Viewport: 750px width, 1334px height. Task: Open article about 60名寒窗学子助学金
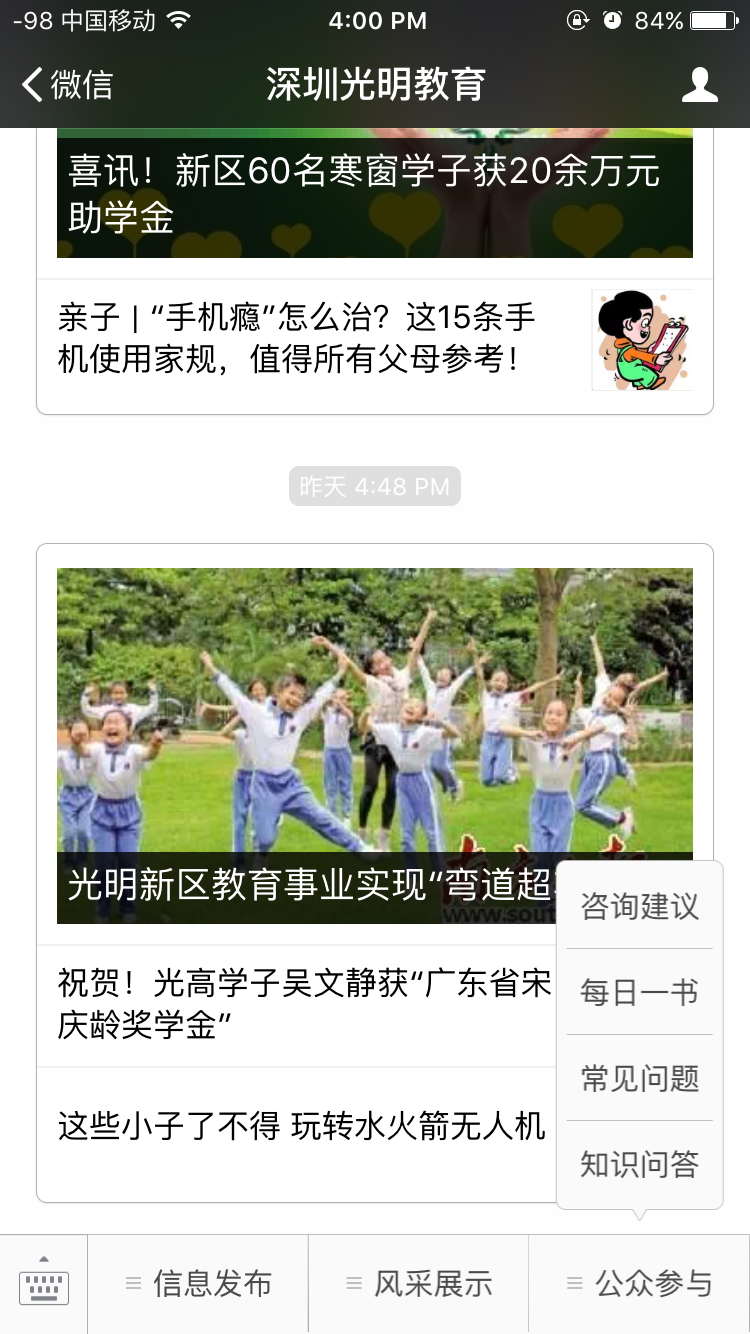[x=374, y=195]
